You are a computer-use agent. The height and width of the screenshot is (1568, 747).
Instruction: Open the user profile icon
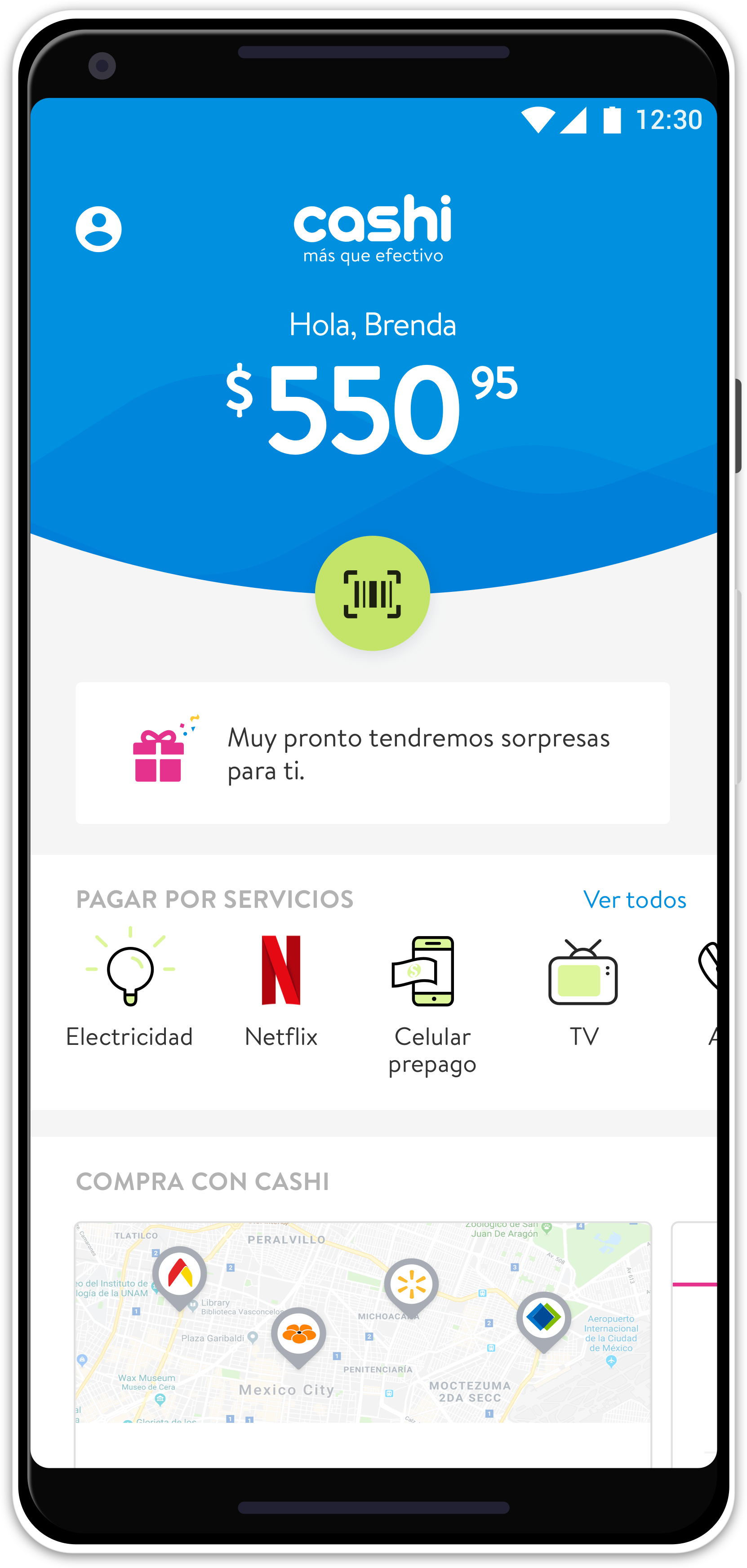[98, 229]
